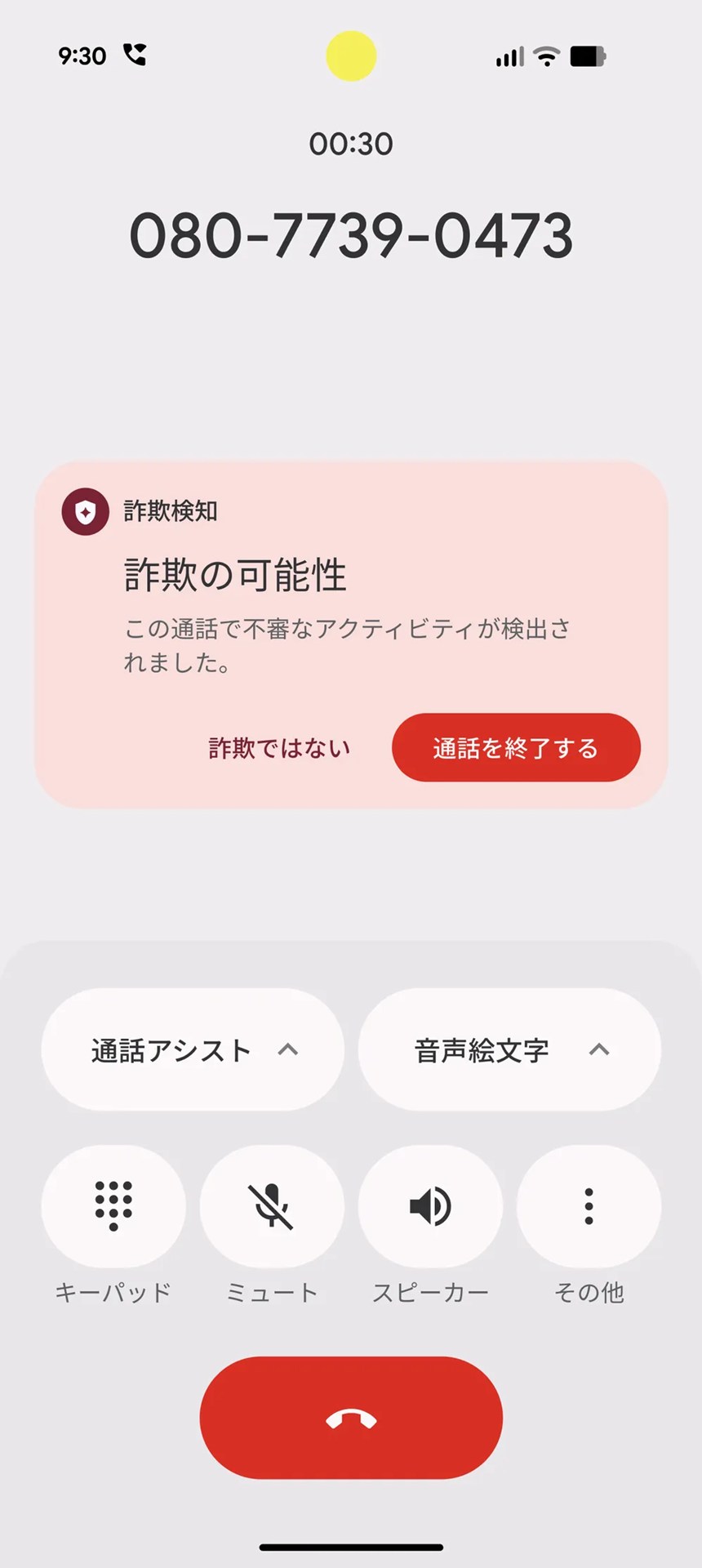The width and height of the screenshot is (702, 1568).
Task: Turn on スピーカー audio output
Action: point(430,1206)
